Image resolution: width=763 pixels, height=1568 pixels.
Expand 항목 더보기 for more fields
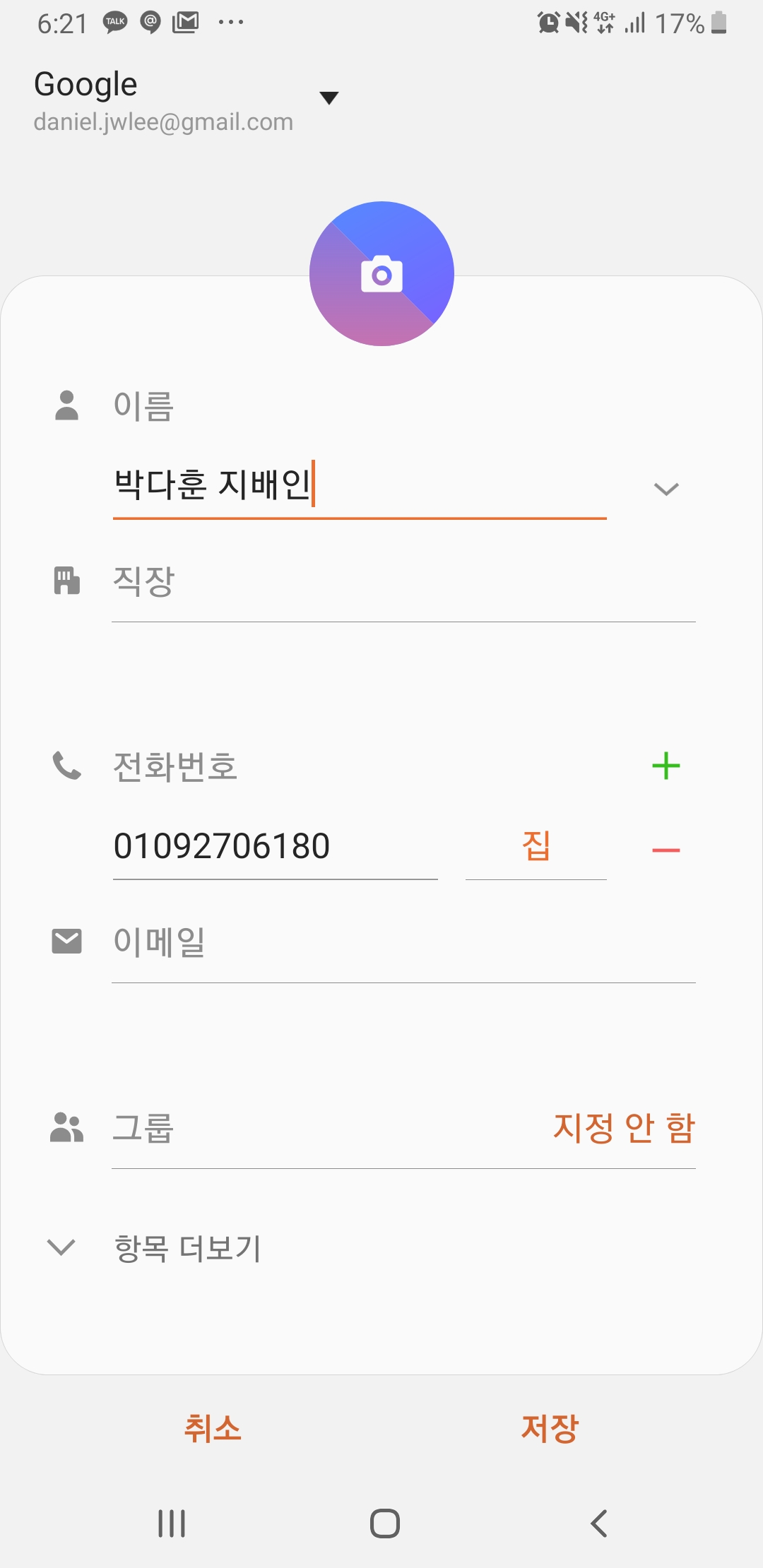click(x=187, y=1248)
